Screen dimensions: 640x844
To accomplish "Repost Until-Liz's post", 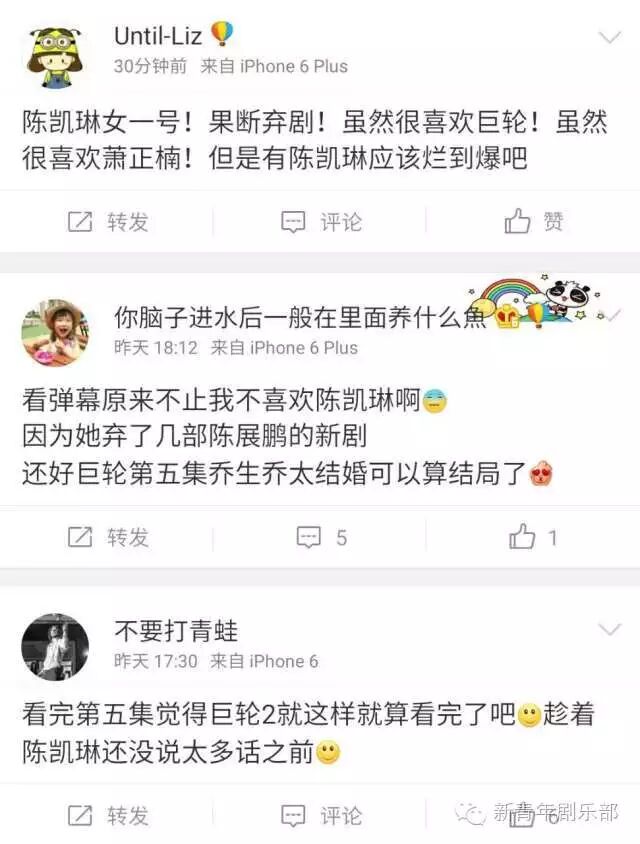I will (x=107, y=222).
